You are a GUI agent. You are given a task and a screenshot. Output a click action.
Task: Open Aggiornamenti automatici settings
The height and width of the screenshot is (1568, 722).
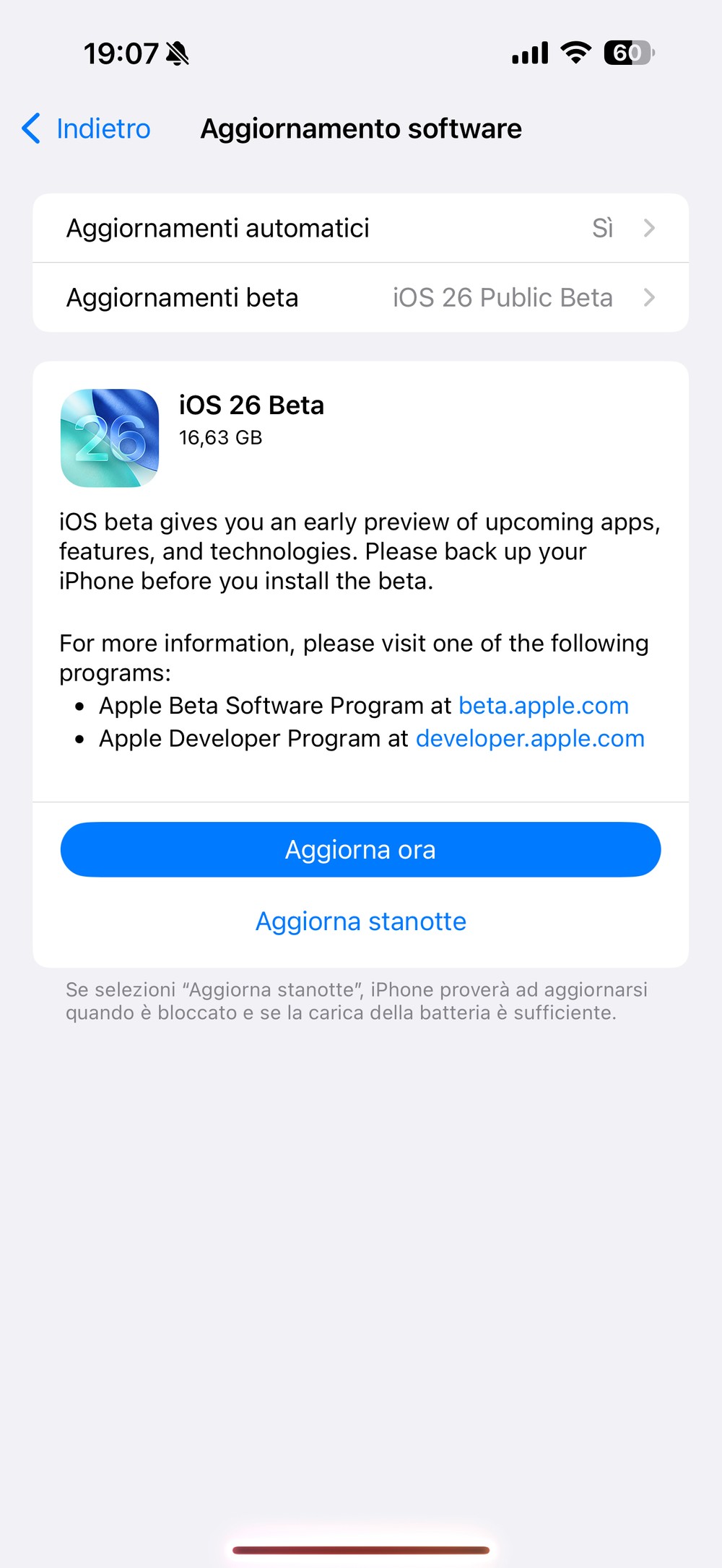pos(360,228)
